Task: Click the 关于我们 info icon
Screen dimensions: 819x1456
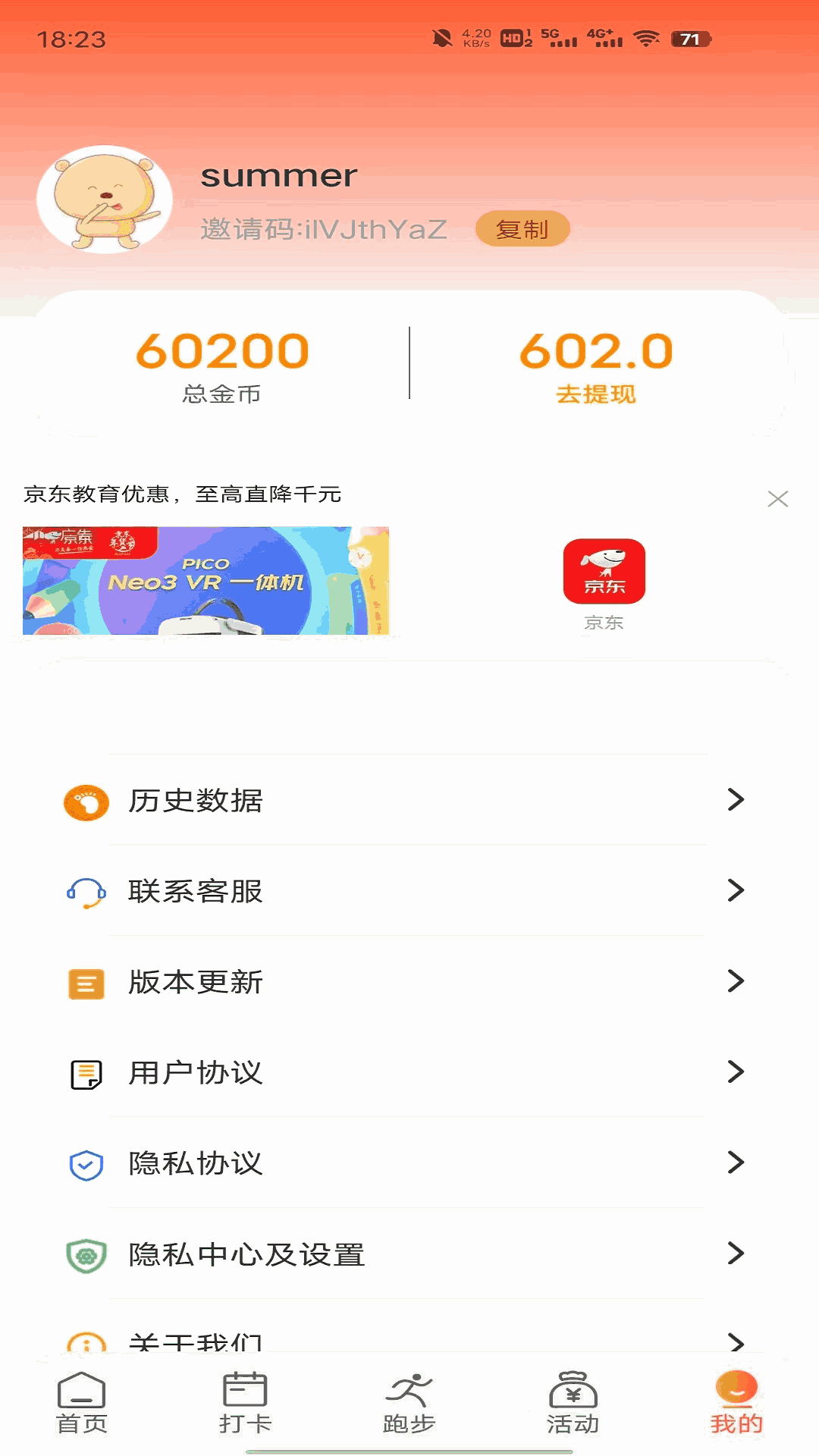Action: coord(86,1341)
